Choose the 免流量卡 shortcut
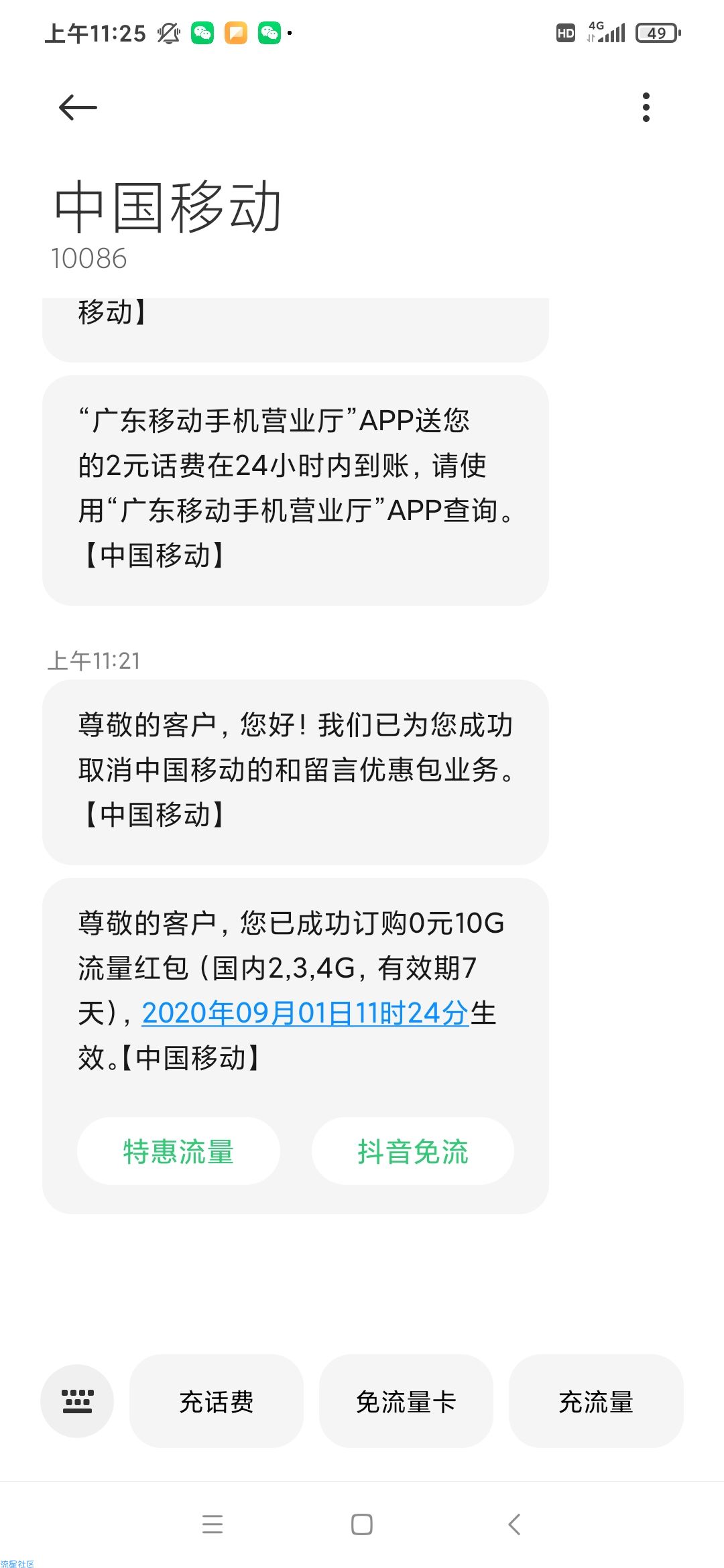 [406, 1401]
